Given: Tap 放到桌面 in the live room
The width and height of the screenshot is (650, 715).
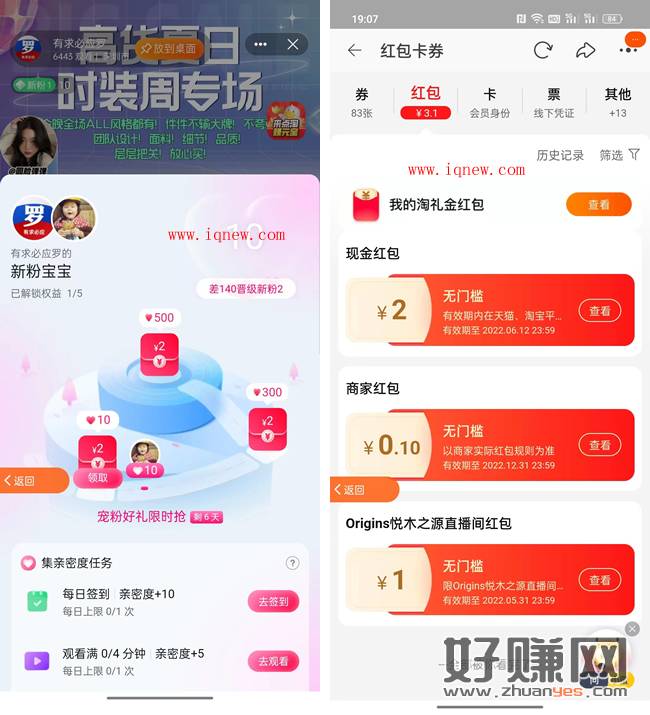Looking at the screenshot, I should tap(169, 48).
